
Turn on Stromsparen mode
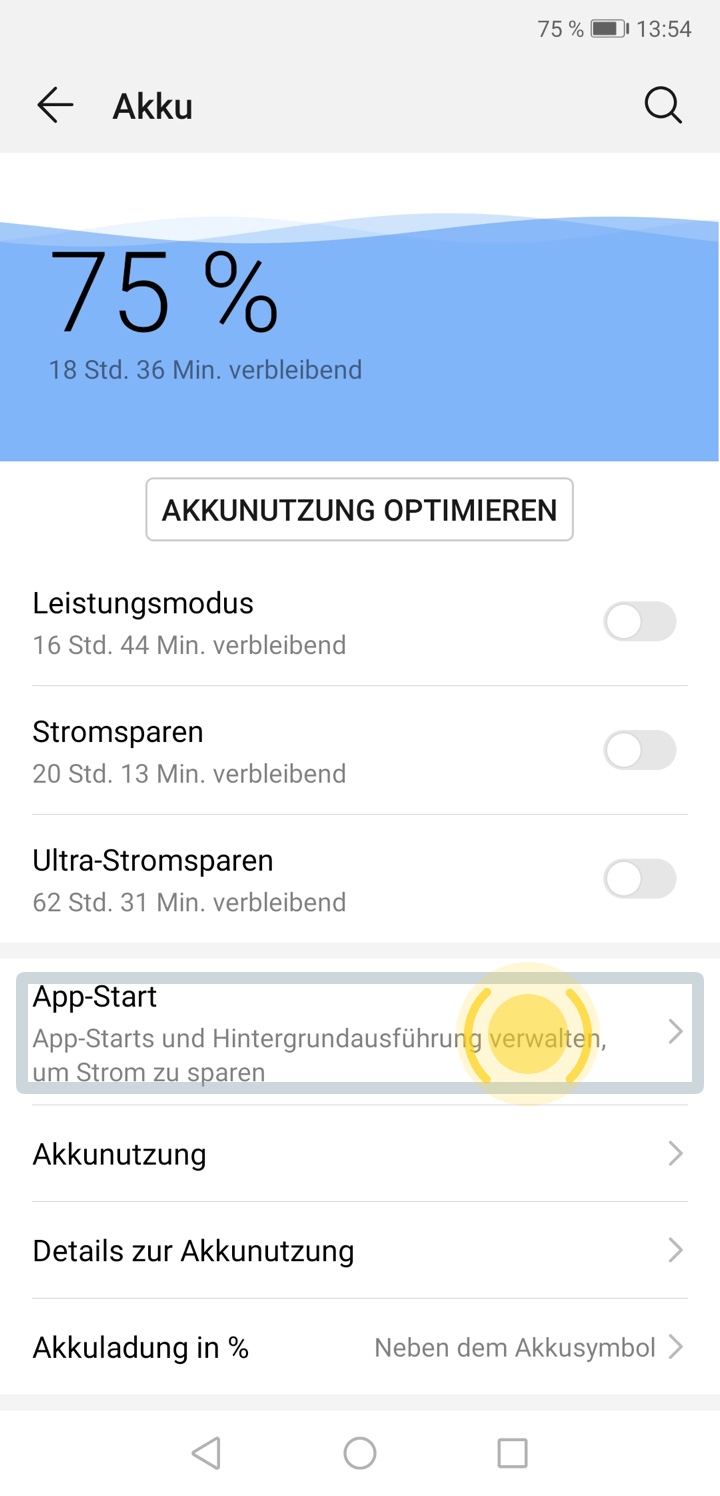tap(640, 750)
